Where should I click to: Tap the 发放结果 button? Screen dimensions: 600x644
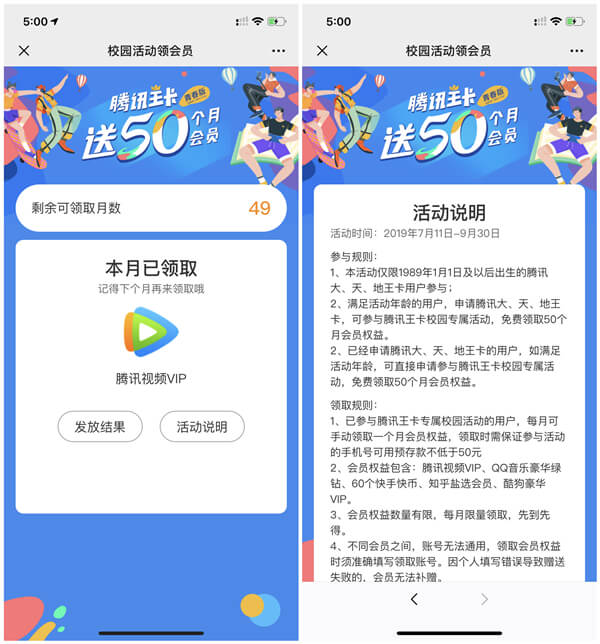pos(100,427)
